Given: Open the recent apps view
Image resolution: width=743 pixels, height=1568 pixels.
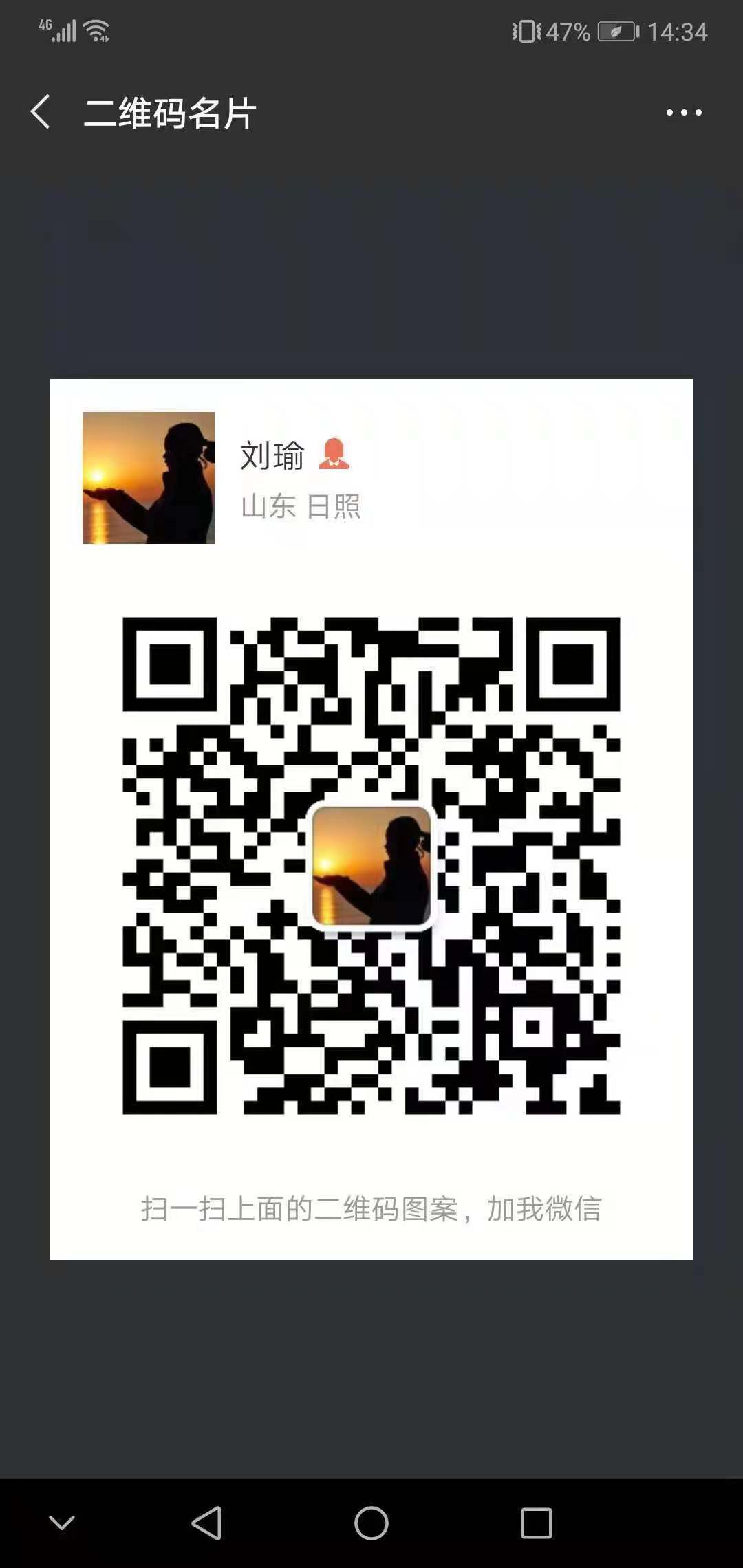Looking at the screenshot, I should coord(536,1523).
